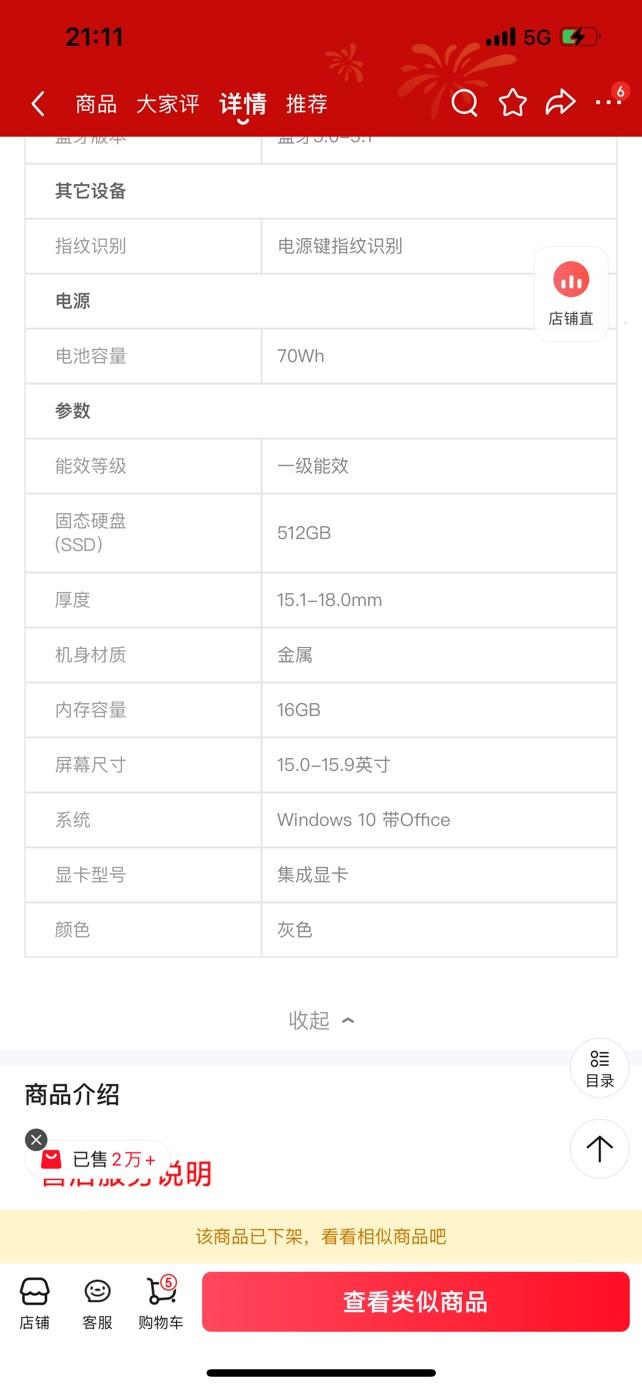This screenshot has height=1389, width=642.
Task: Go back using the top-left arrow
Action: [x=38, y=103]
